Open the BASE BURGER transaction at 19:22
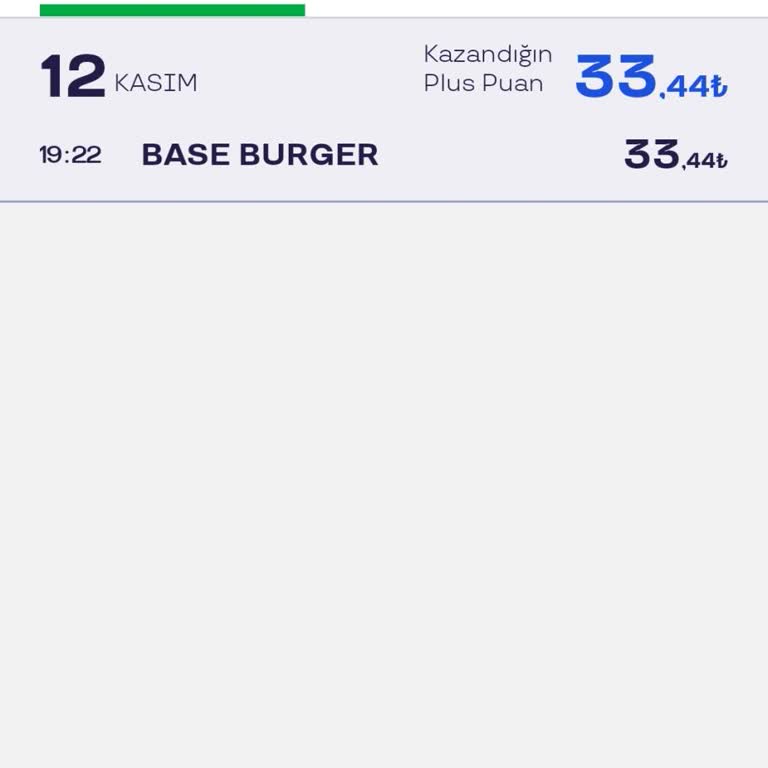The width and height of the screenshot is (768, 768). point(260,155)
